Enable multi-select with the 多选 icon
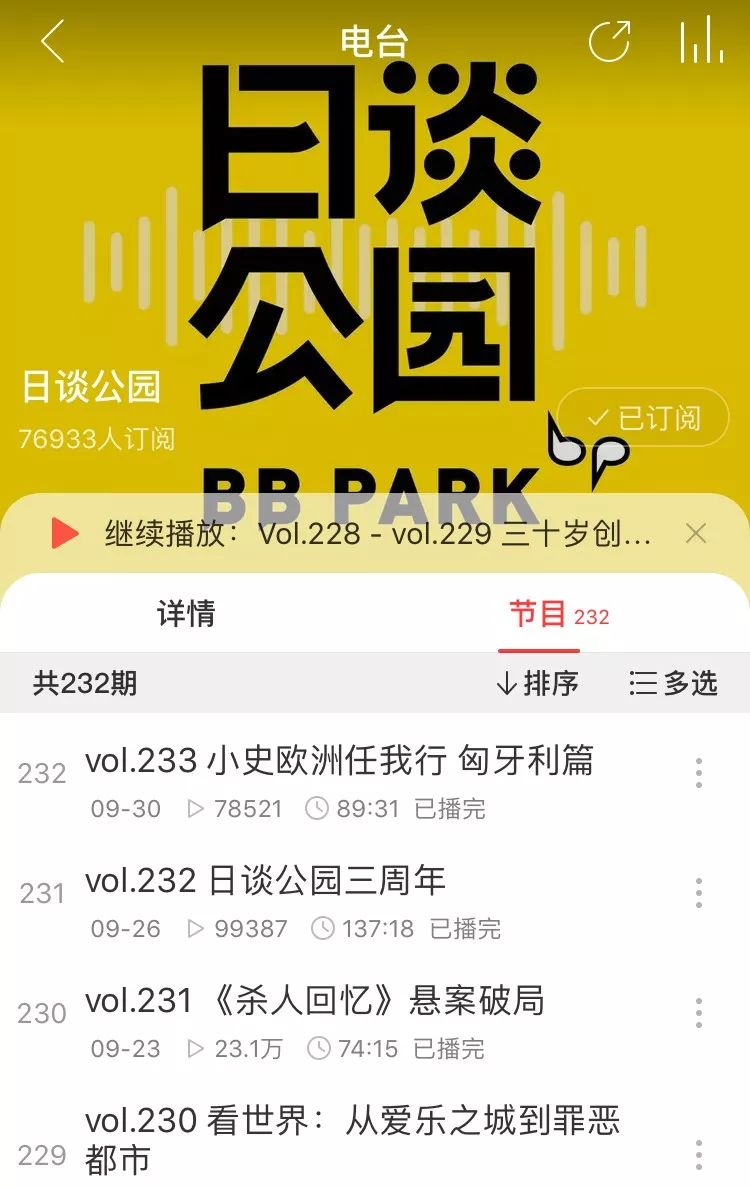750x1189 pixels. (673, 683)
